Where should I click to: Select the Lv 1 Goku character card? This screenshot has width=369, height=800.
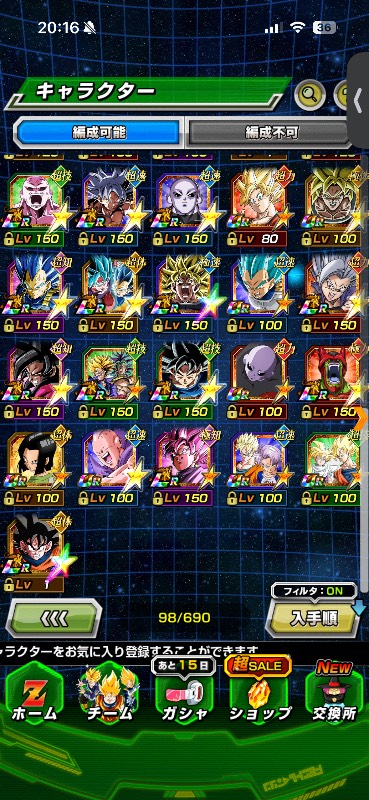click(x=36, y=552)
